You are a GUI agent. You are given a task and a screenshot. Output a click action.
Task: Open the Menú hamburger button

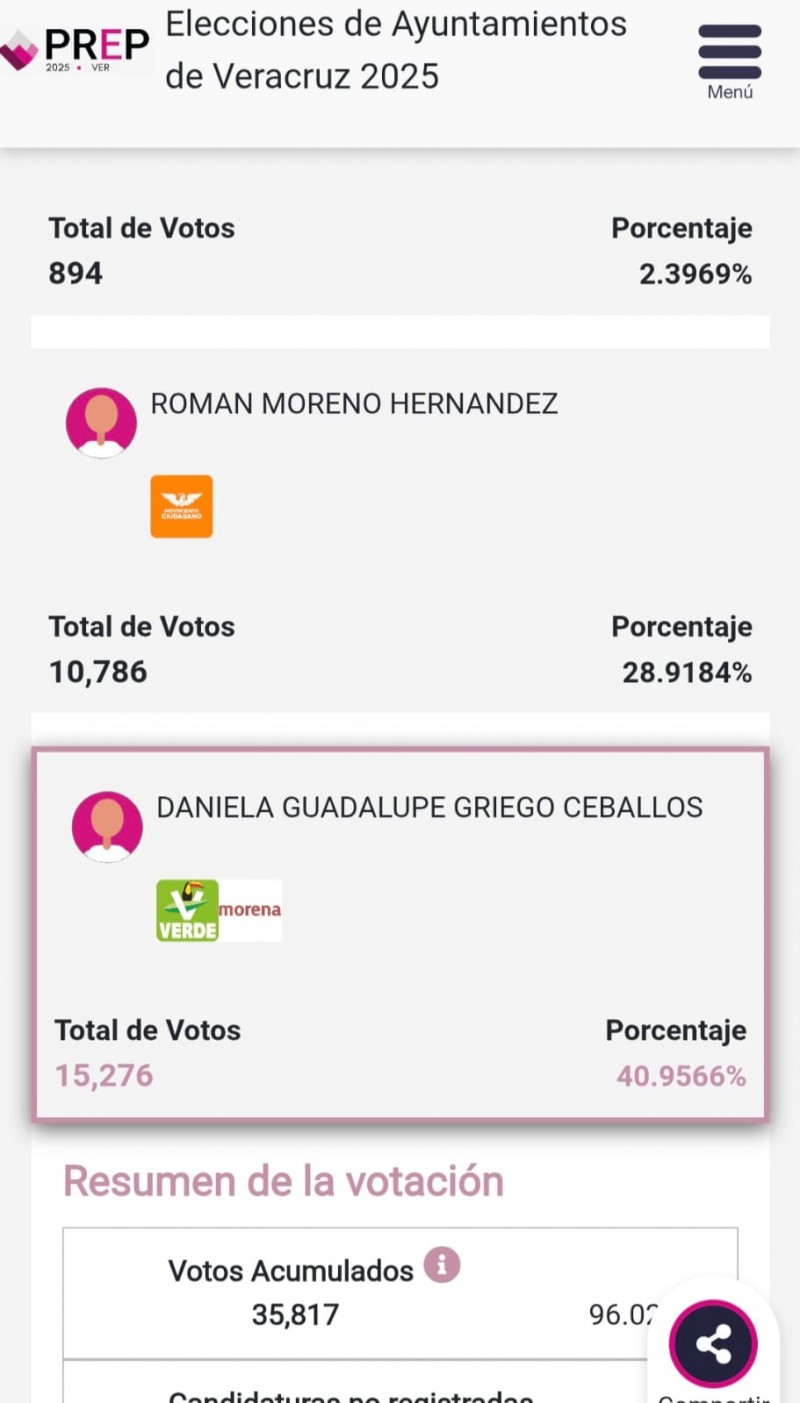pos(730,61)
